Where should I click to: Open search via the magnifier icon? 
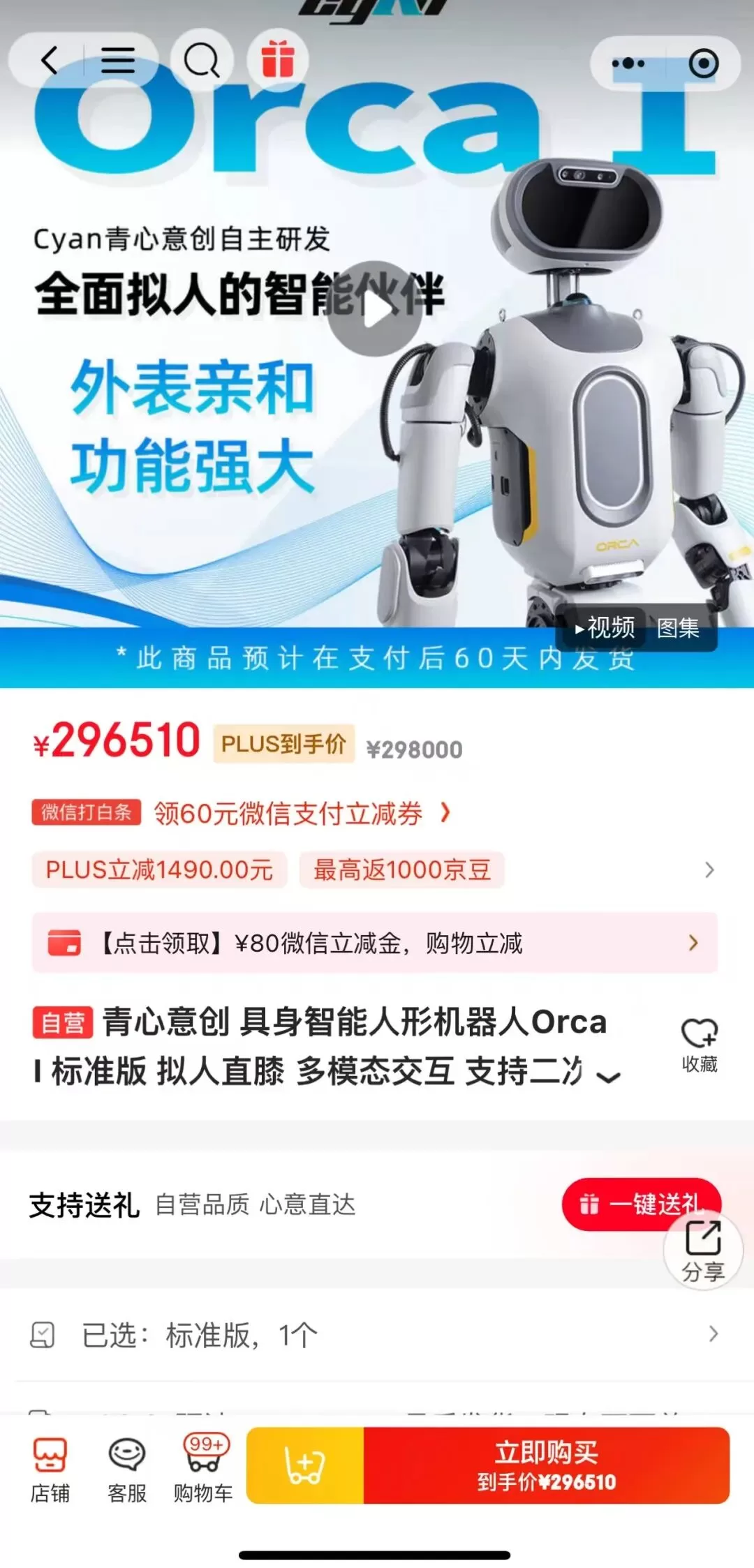coord(201,61)
